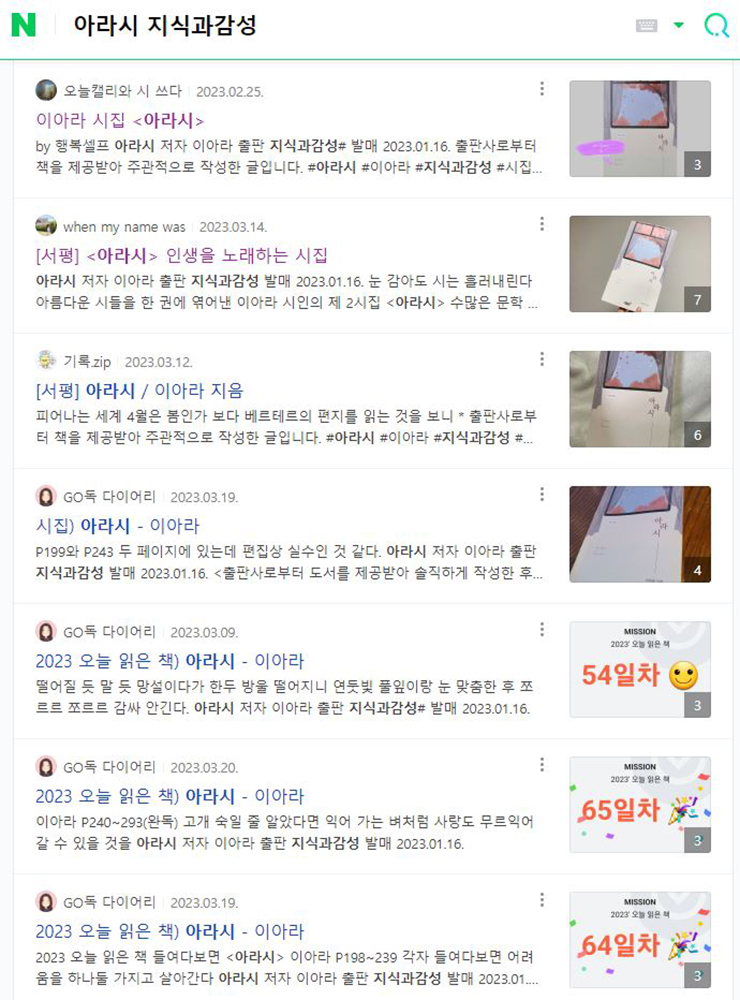Viewport: 740px width, 1000px height.
Task: Open the GO독 다이어리 post dated 2023.03.09.
Action: coord(169,661)
